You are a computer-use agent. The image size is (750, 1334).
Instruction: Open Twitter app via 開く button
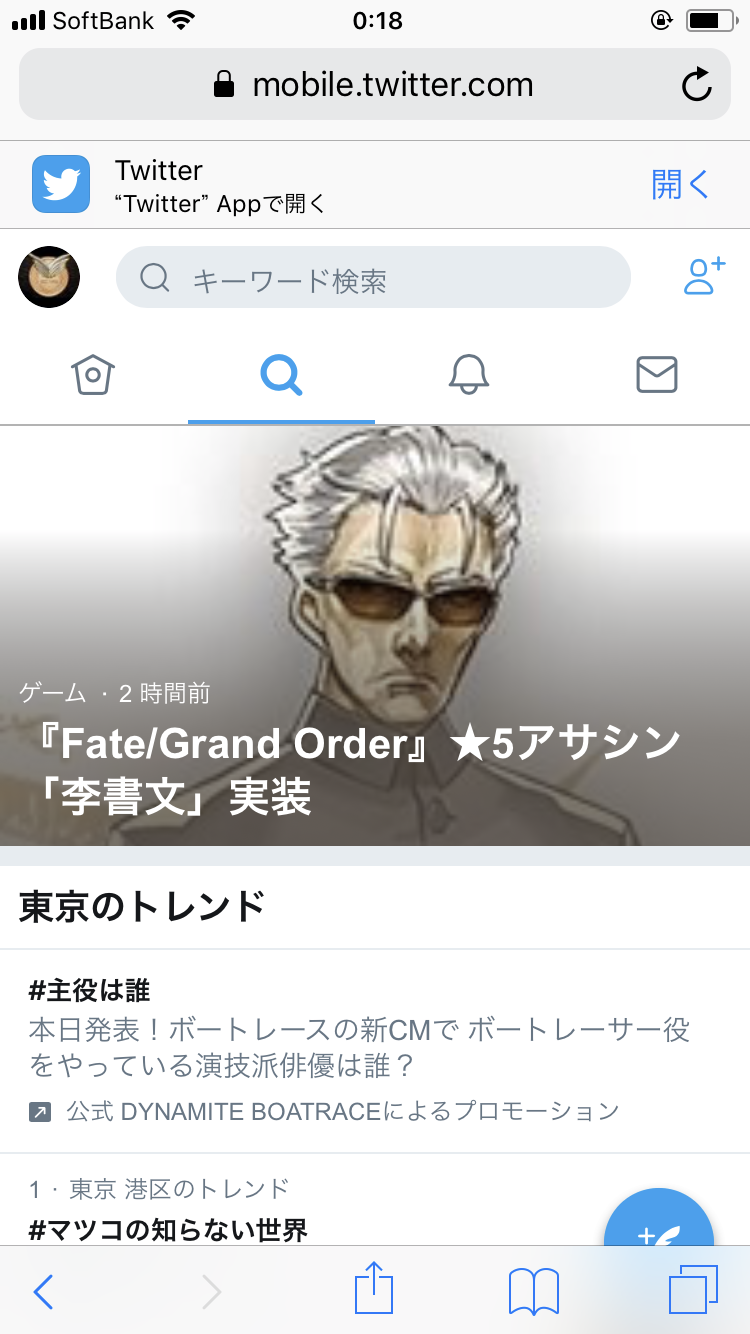680,185
